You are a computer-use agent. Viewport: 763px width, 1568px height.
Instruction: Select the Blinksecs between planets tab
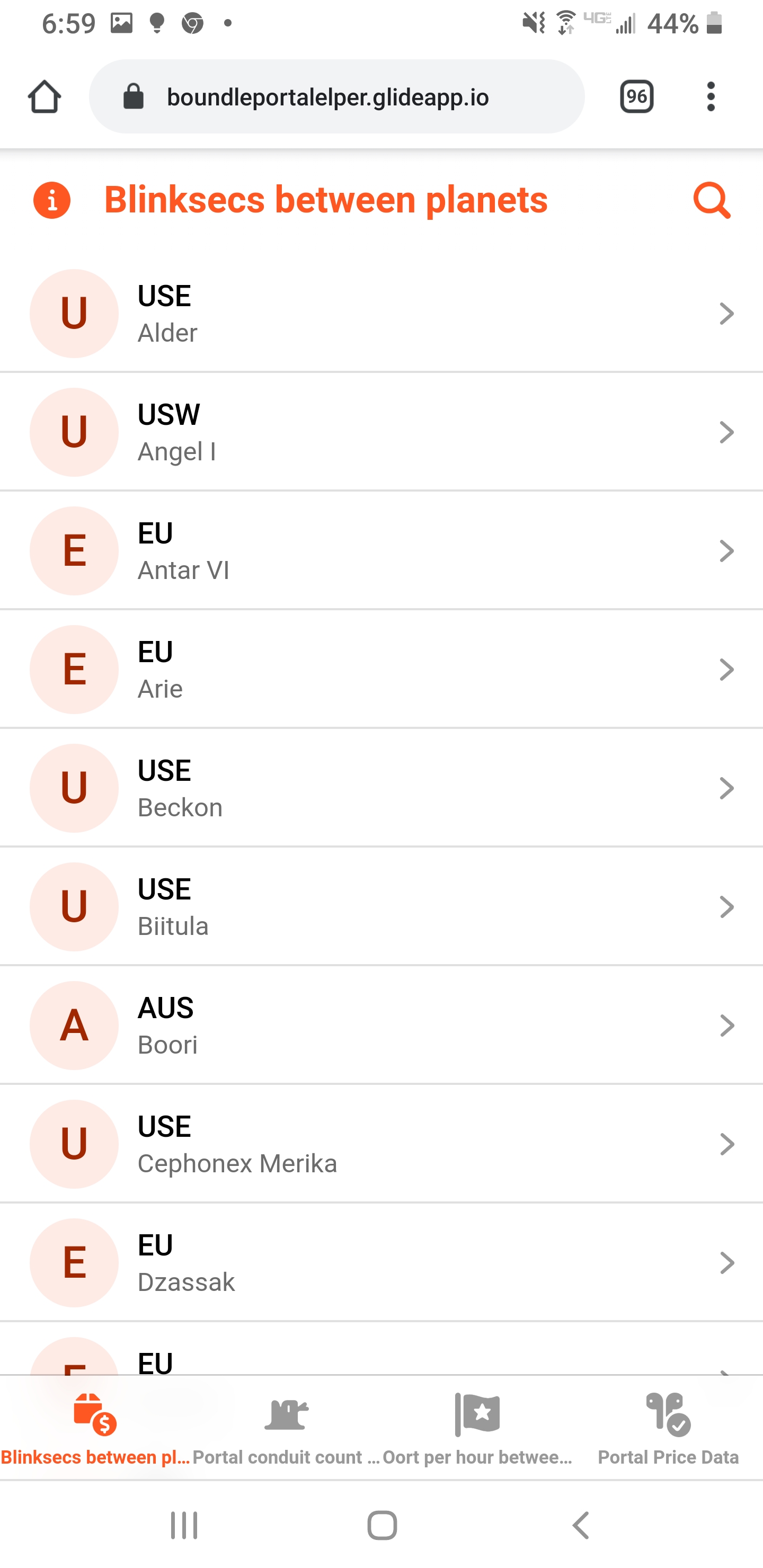[95, 1428]
